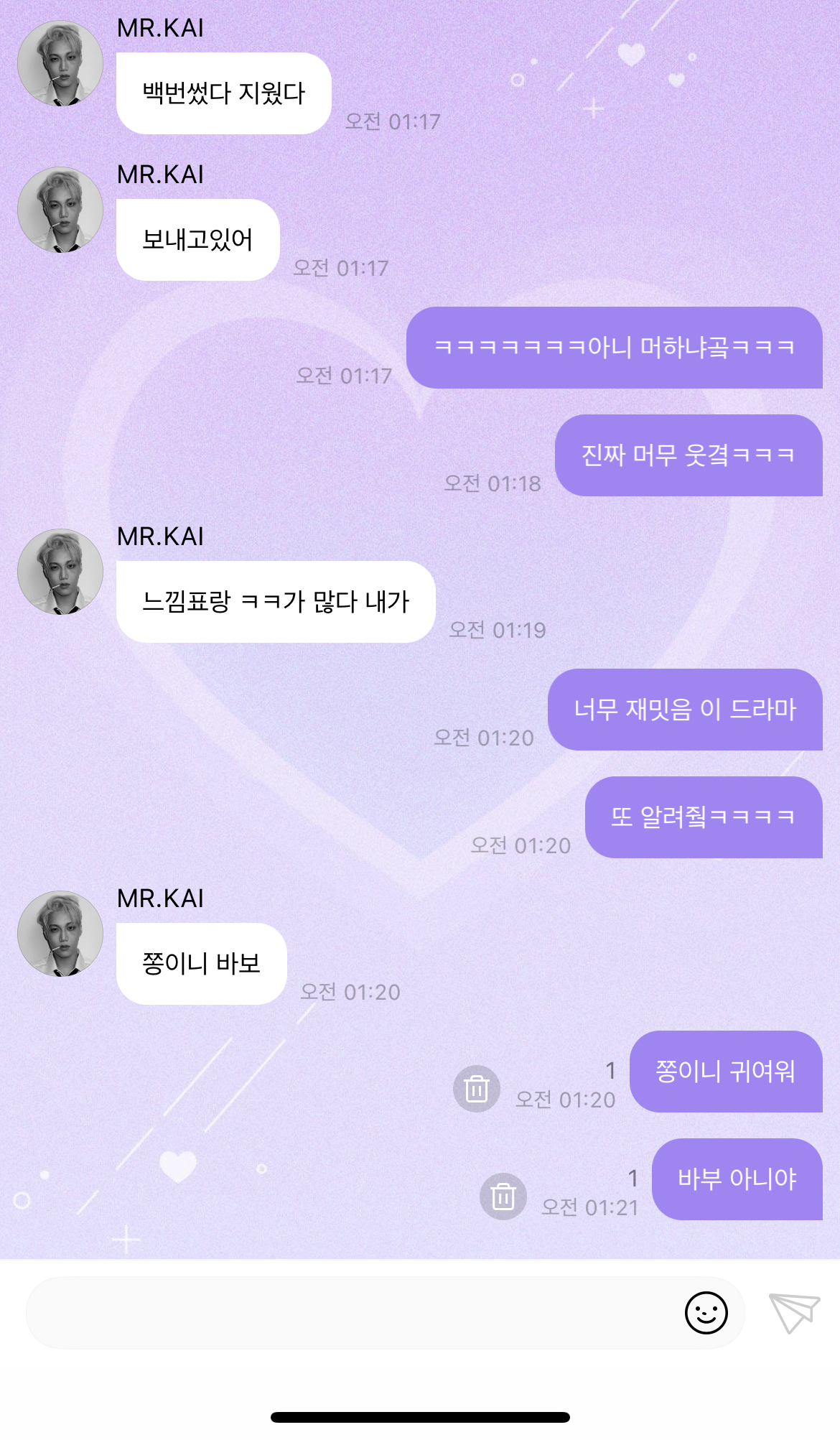Select the "백번썼다 지웠다" message bubble

click(x=224, y=92)
